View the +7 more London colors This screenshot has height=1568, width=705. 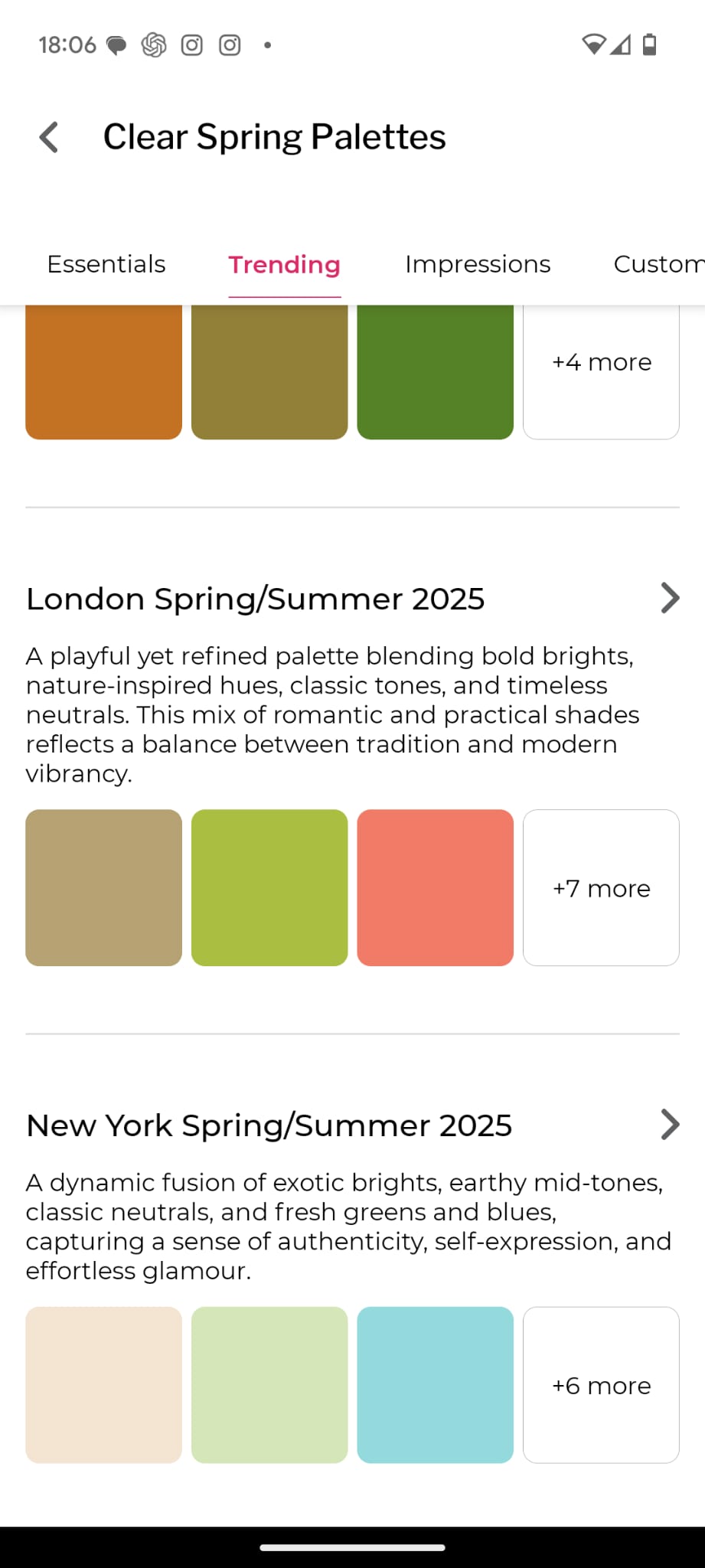(x=601, y=887)
